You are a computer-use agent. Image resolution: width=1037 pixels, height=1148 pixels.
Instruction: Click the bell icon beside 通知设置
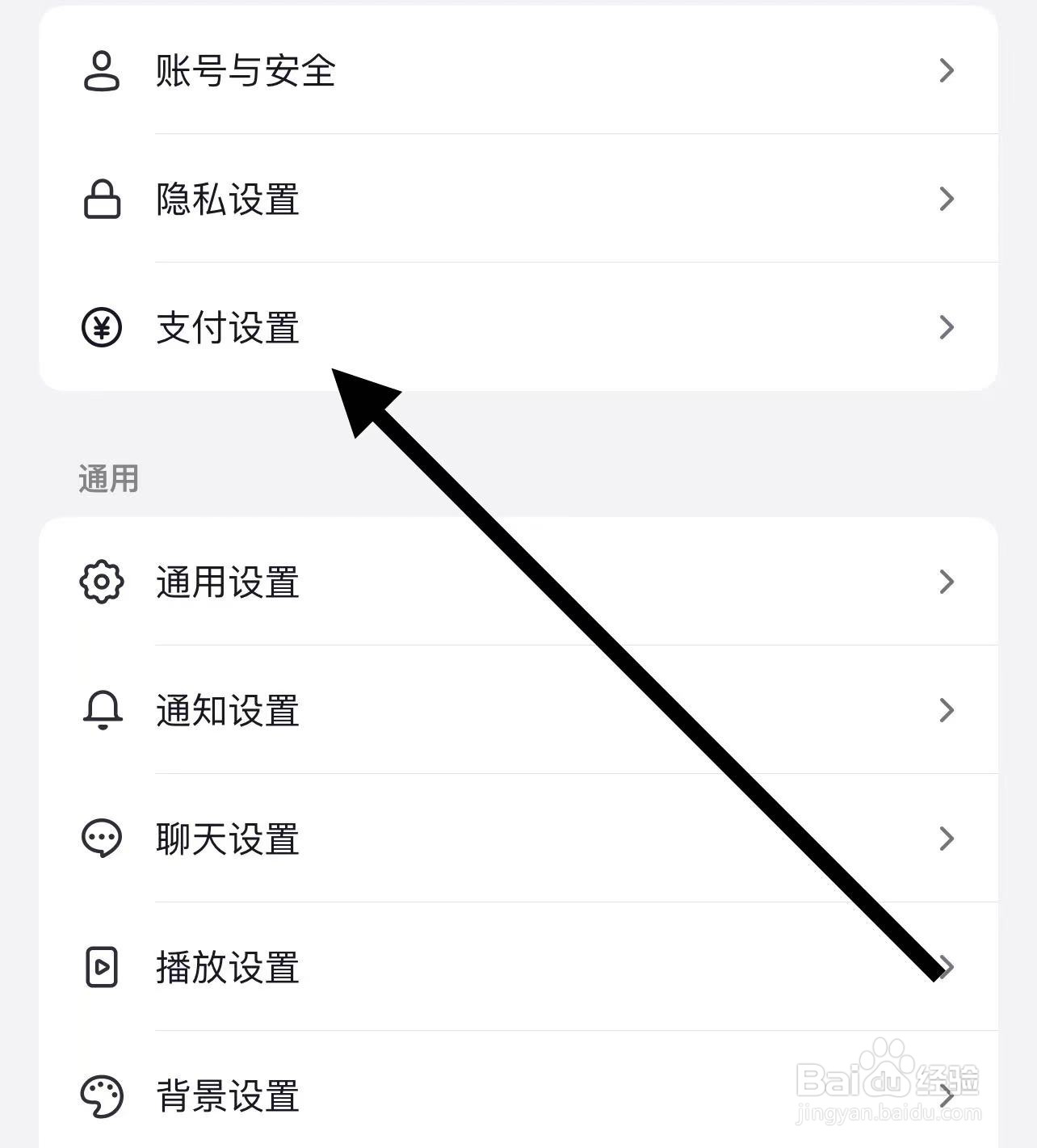[x=102, y=711]
